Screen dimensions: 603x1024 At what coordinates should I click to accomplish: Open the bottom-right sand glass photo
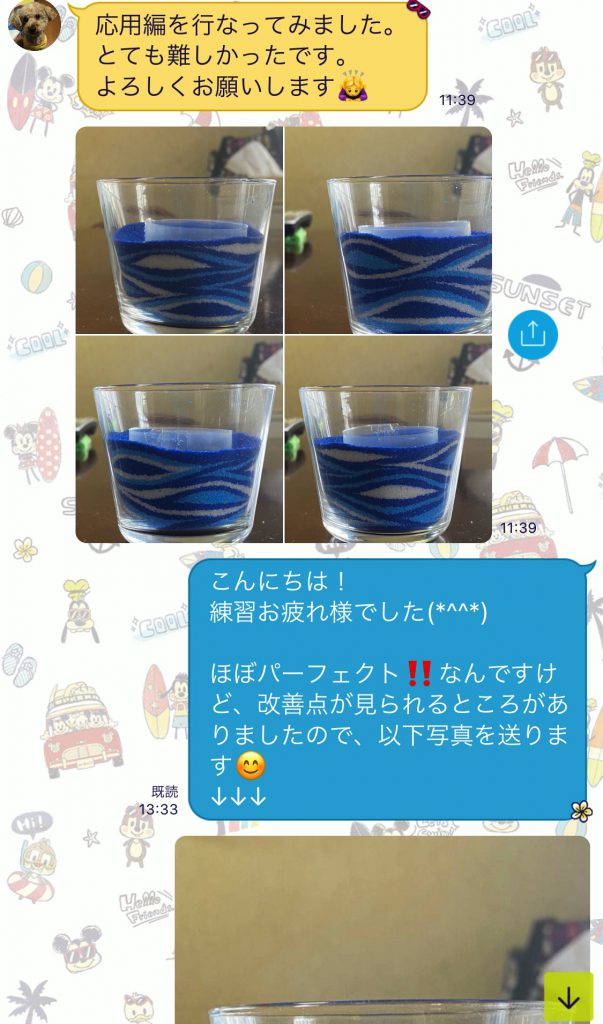[388, 439]
